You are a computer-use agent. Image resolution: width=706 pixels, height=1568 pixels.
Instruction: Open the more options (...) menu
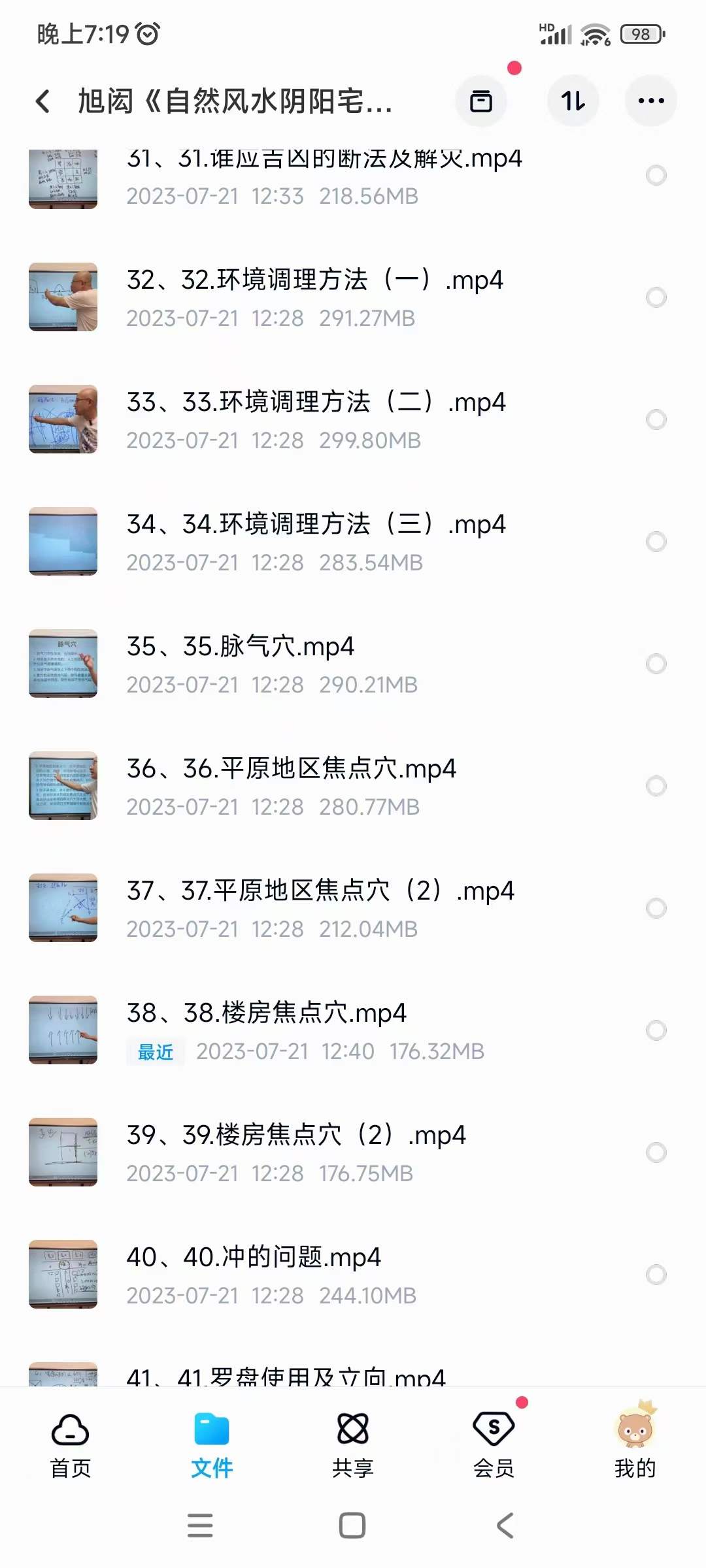coord(650,101)
